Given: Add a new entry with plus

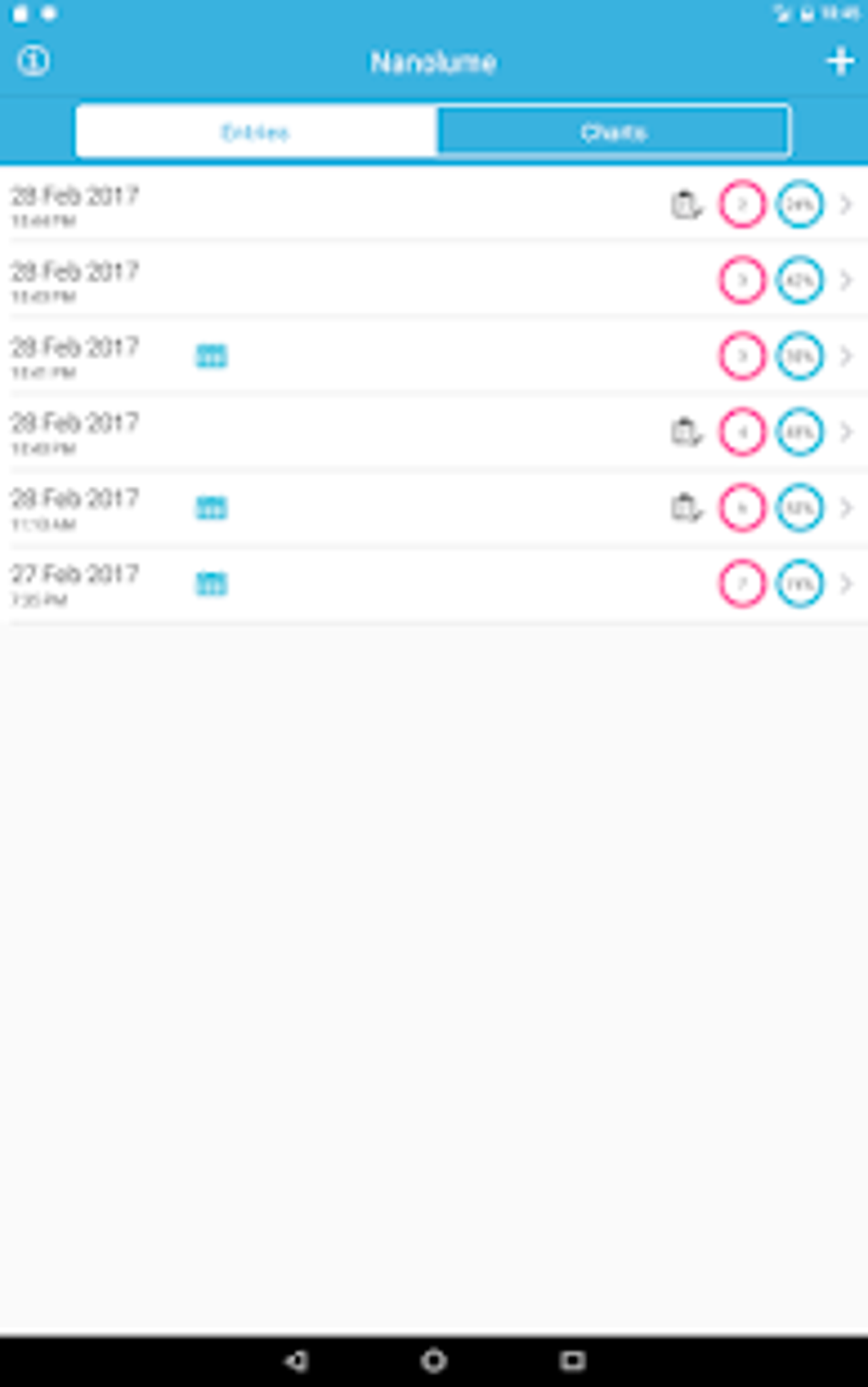Looking at the screenshot, I should click(x=840, y=61).
